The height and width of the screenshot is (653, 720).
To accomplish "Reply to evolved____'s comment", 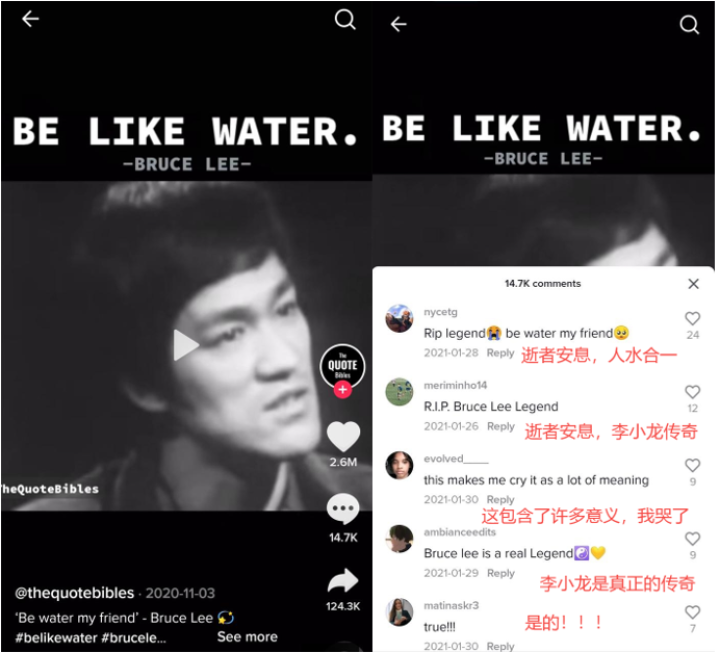I will (500, 499).
